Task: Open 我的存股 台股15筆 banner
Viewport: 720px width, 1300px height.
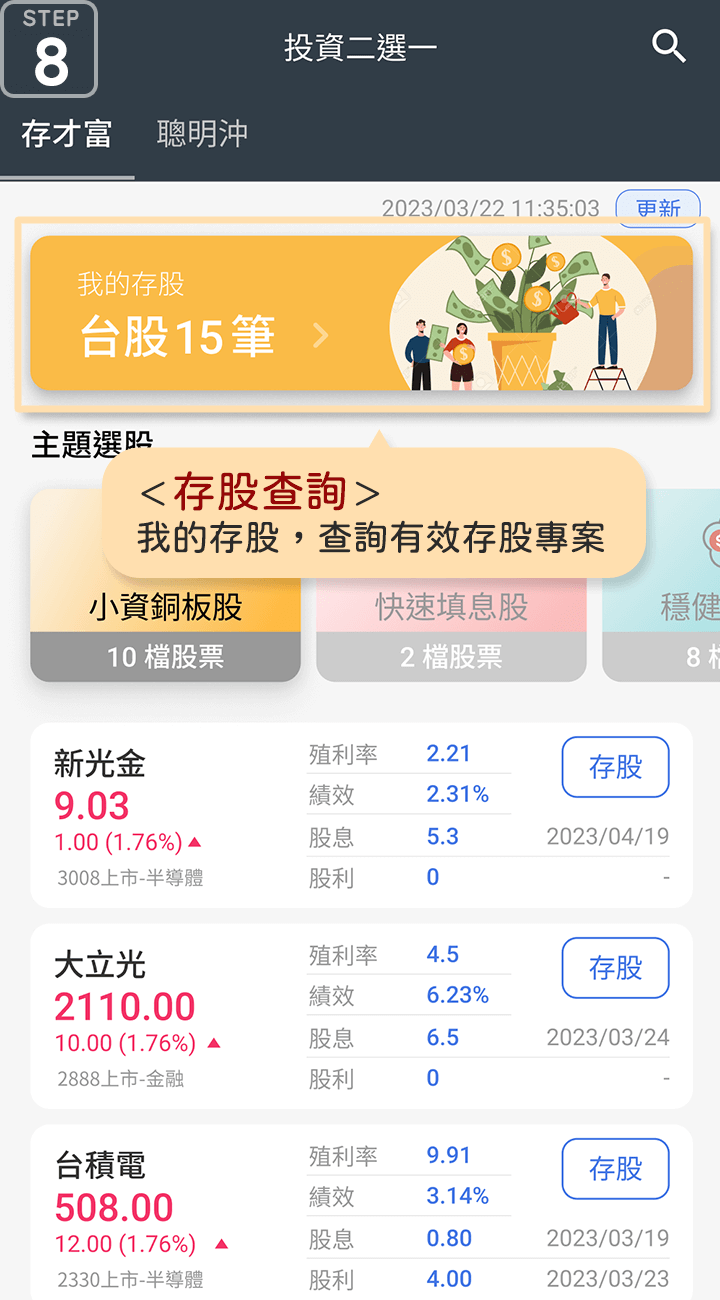Action: 361,313
